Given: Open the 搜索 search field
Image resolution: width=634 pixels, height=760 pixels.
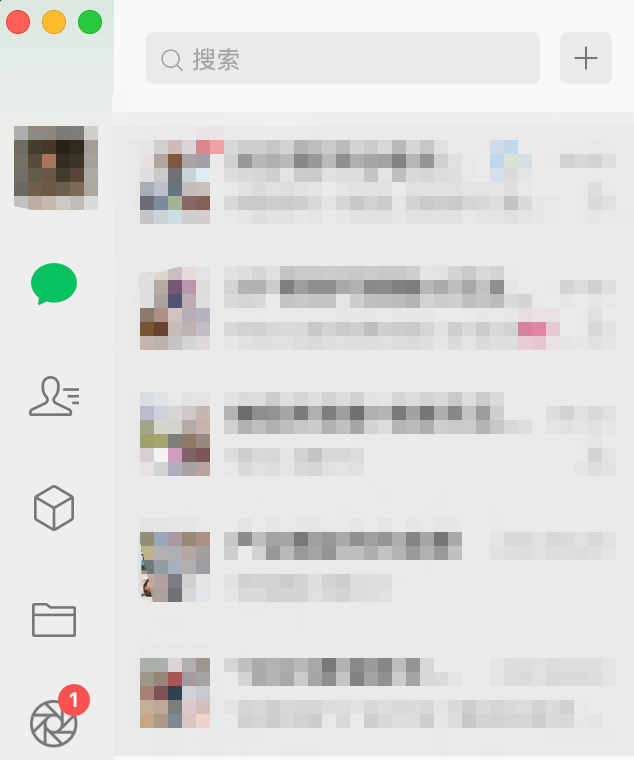Looking at the screenshot, I should click(342, 59).
